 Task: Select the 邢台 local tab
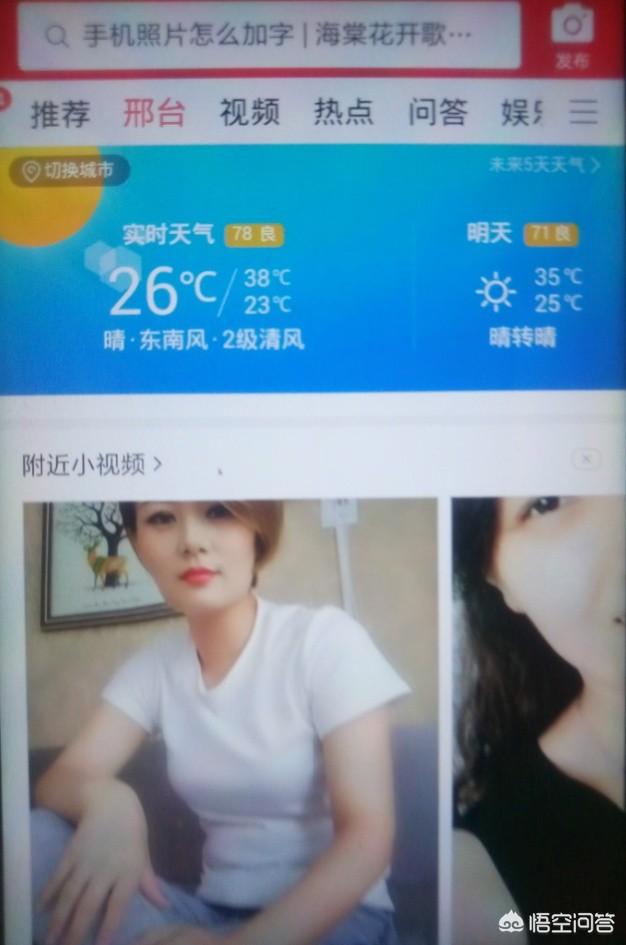[154, 112]
